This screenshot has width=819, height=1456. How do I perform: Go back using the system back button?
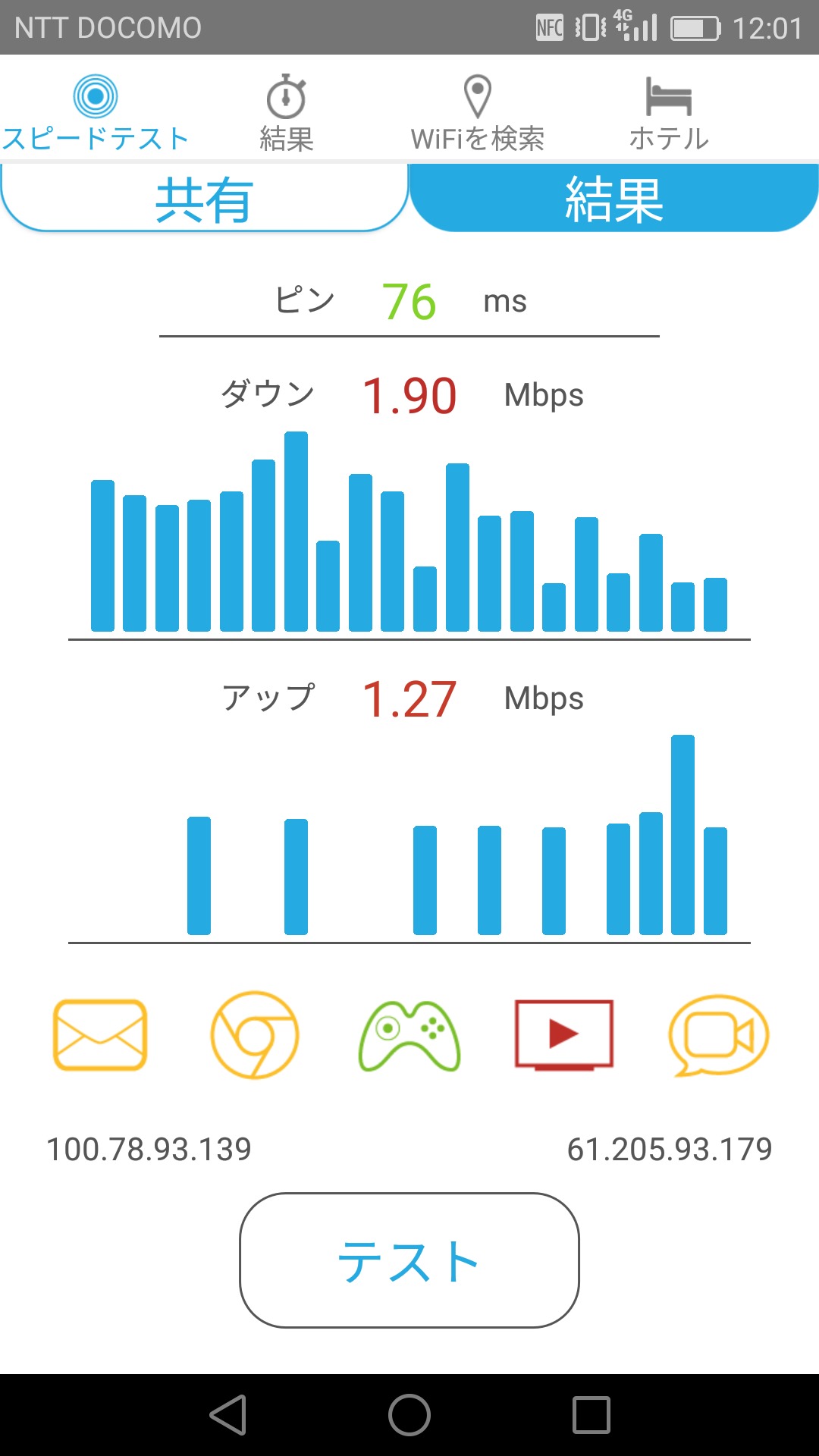pyautogui.click(x=228, y=1415)
